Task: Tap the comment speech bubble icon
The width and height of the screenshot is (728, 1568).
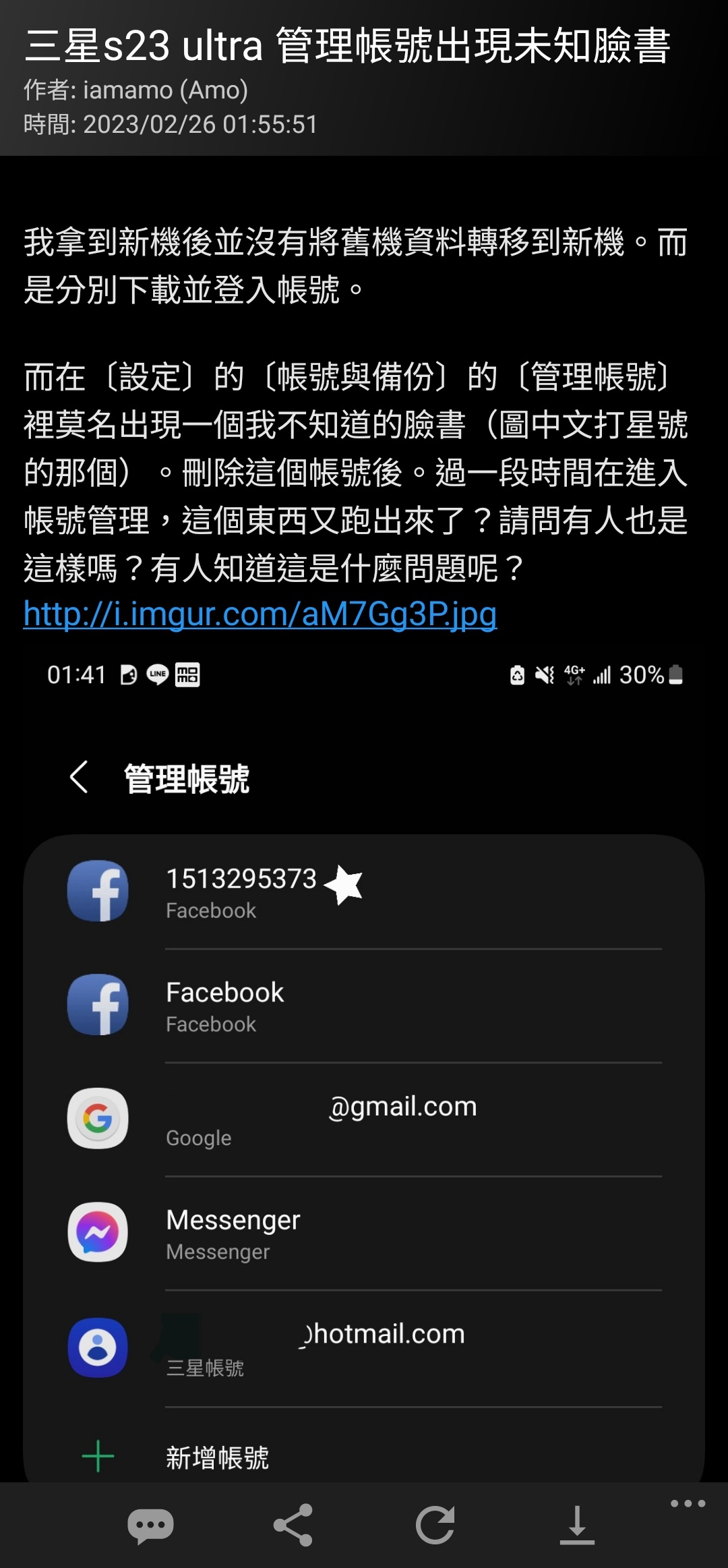Action: pos(151,1526)
